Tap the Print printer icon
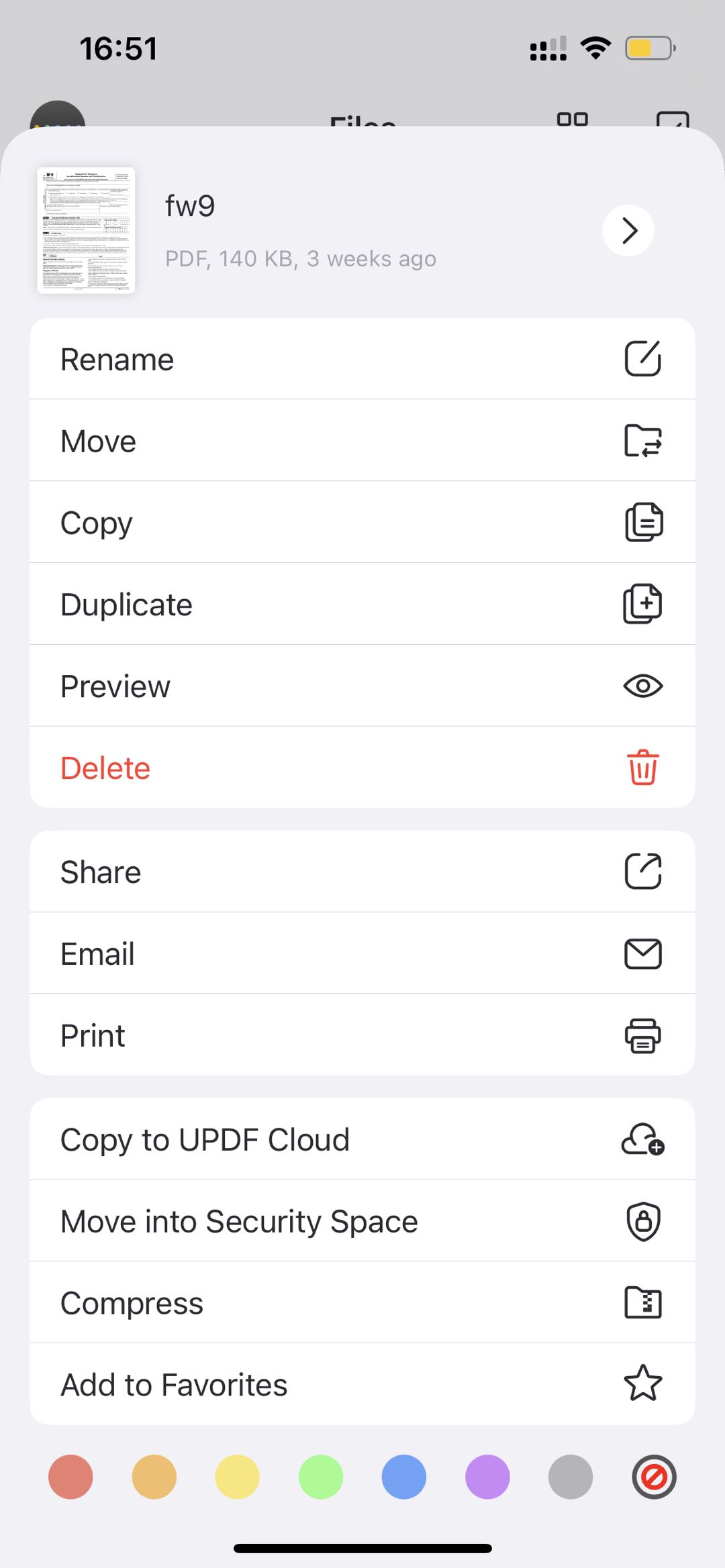The height and width of the screenshot is (1568, 725). [x=642, y=1034]
